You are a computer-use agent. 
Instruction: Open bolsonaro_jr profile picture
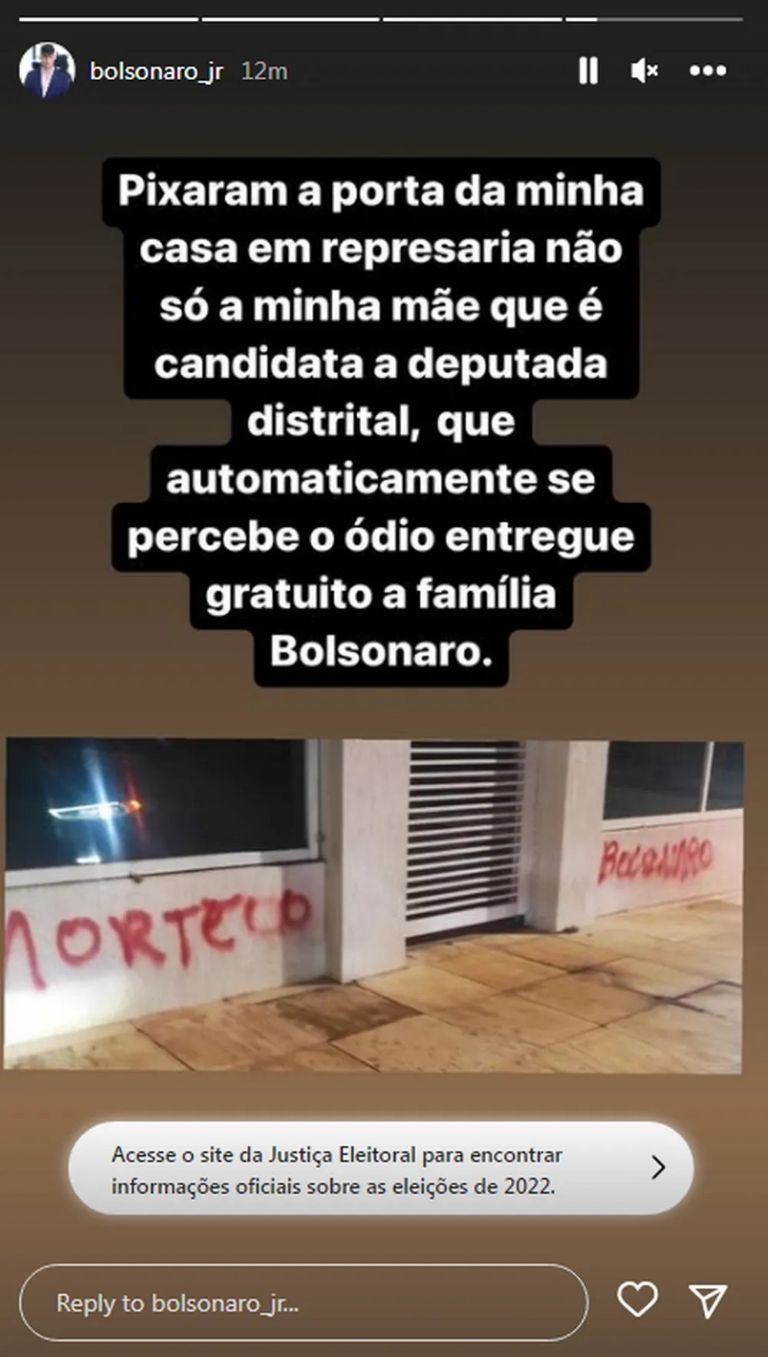click(47, 70)
